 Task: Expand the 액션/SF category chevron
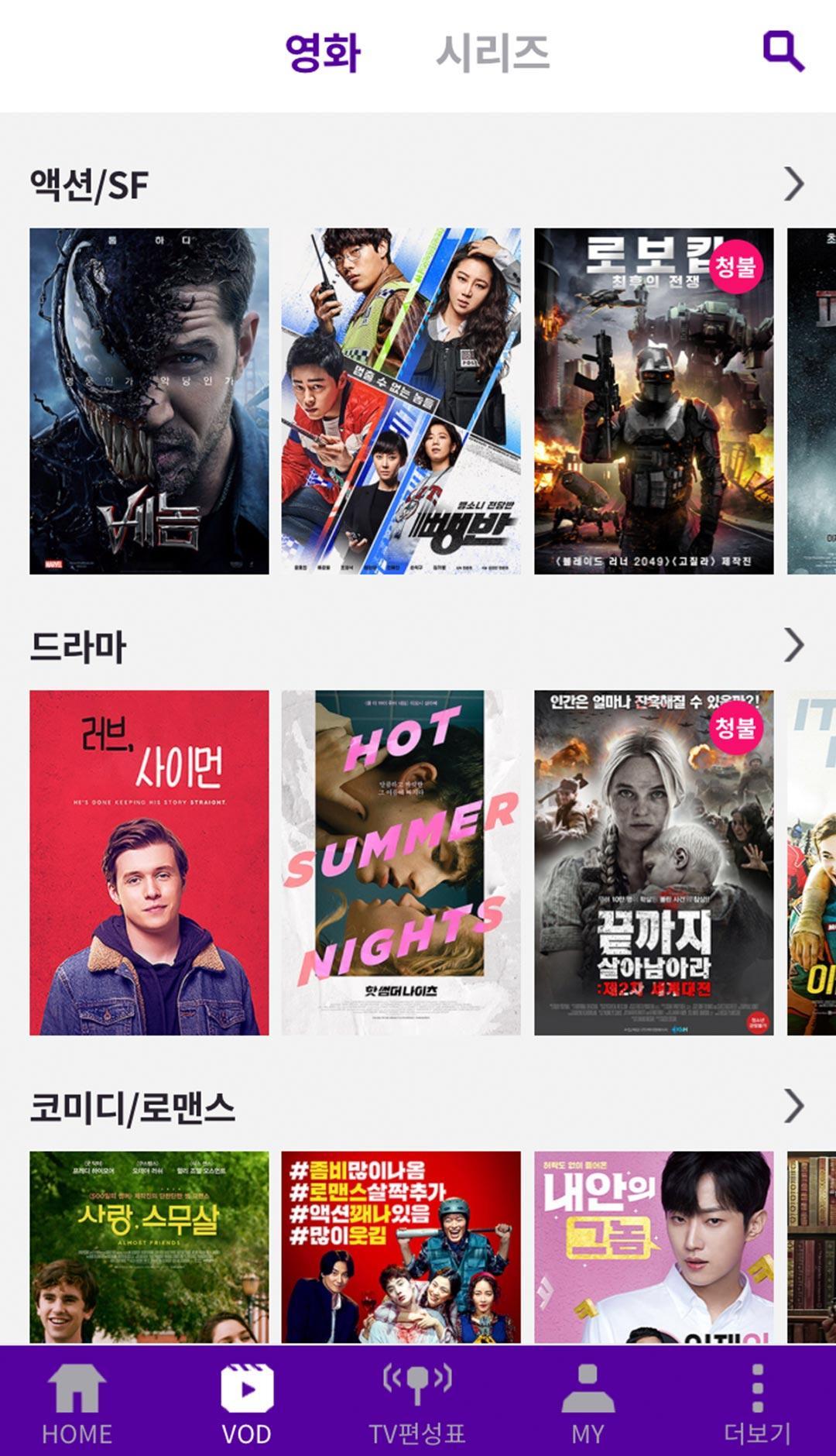(x=793, y=184)
